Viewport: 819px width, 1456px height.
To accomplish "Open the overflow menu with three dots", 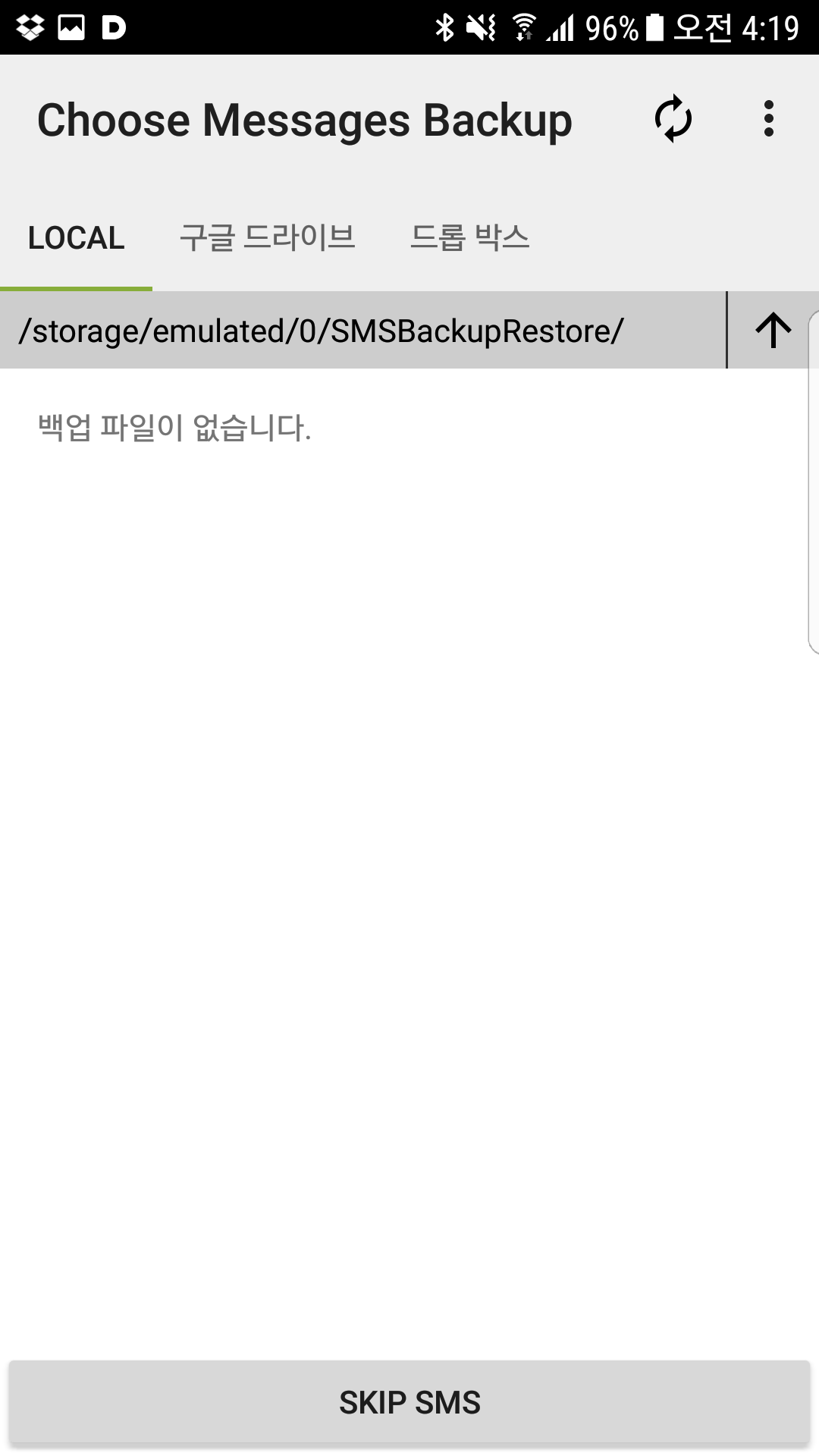I will tap(768, 120).
